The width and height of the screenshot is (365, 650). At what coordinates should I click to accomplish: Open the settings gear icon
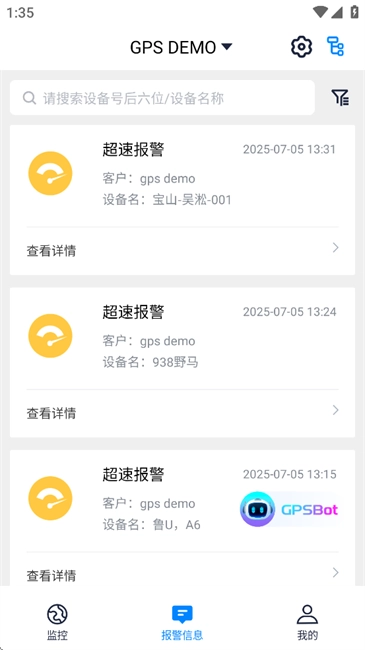pos(302,47)
